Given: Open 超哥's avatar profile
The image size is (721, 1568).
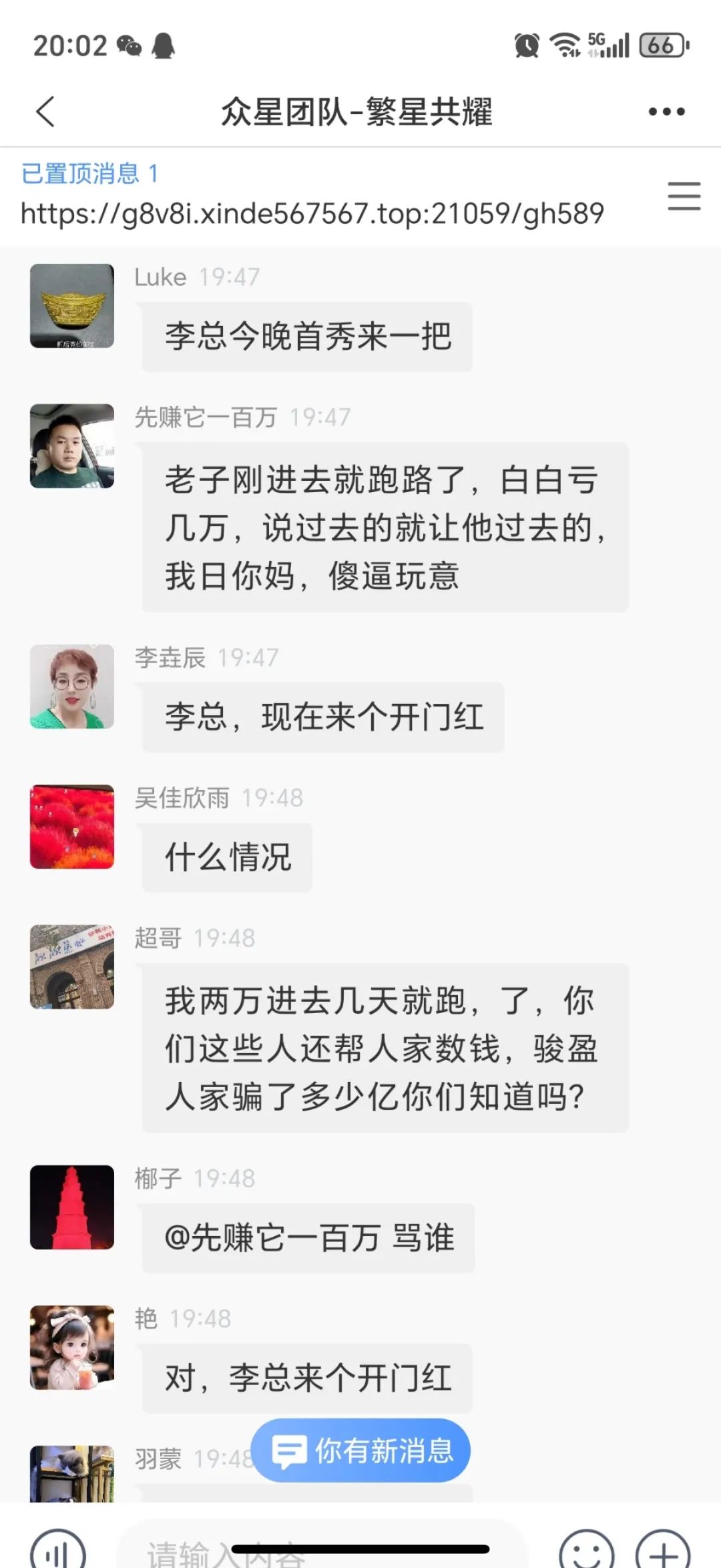Looking at the screenshot, I should [x=72, y=967].
